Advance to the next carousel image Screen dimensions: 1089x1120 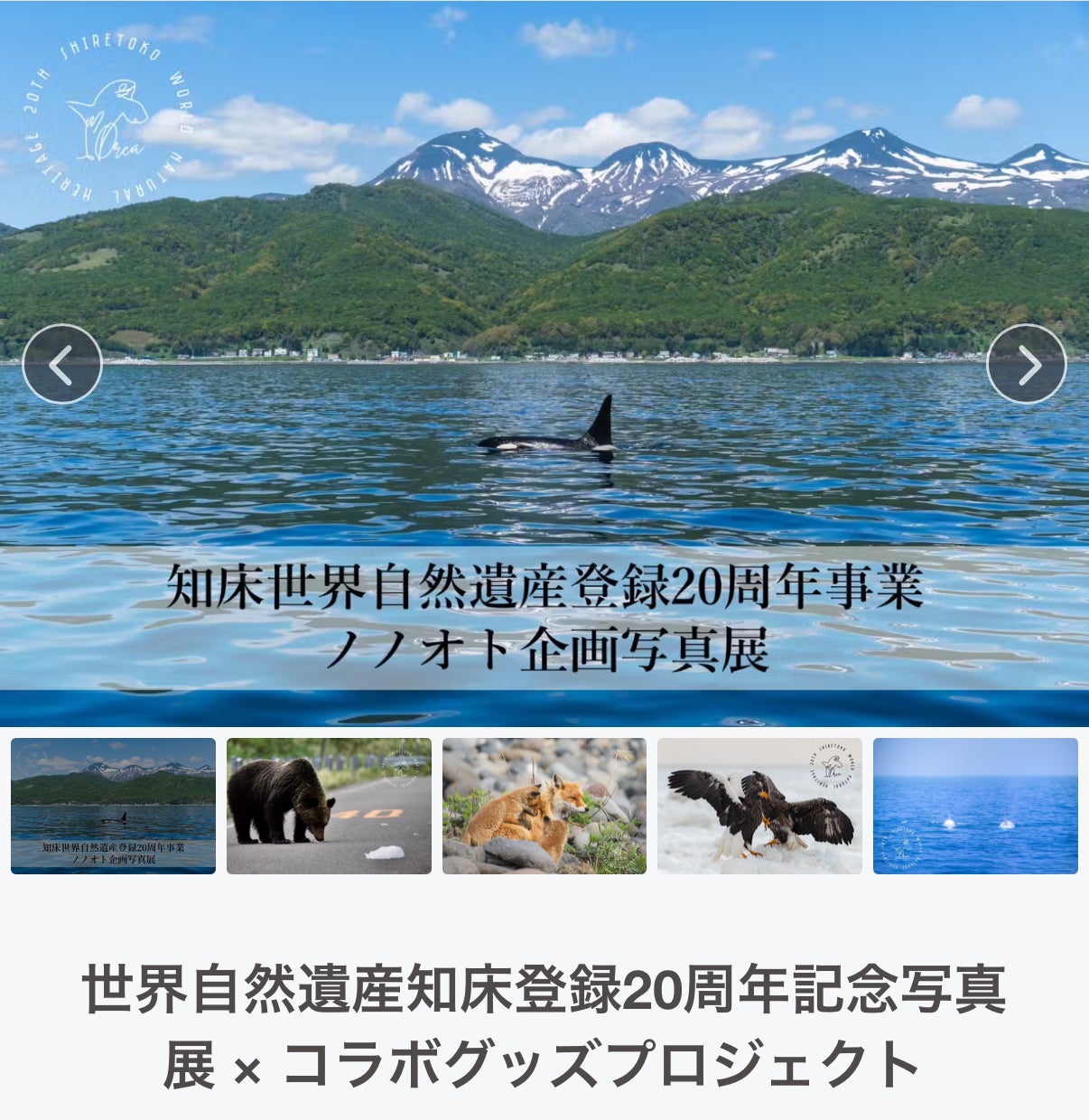(1027, 364)
